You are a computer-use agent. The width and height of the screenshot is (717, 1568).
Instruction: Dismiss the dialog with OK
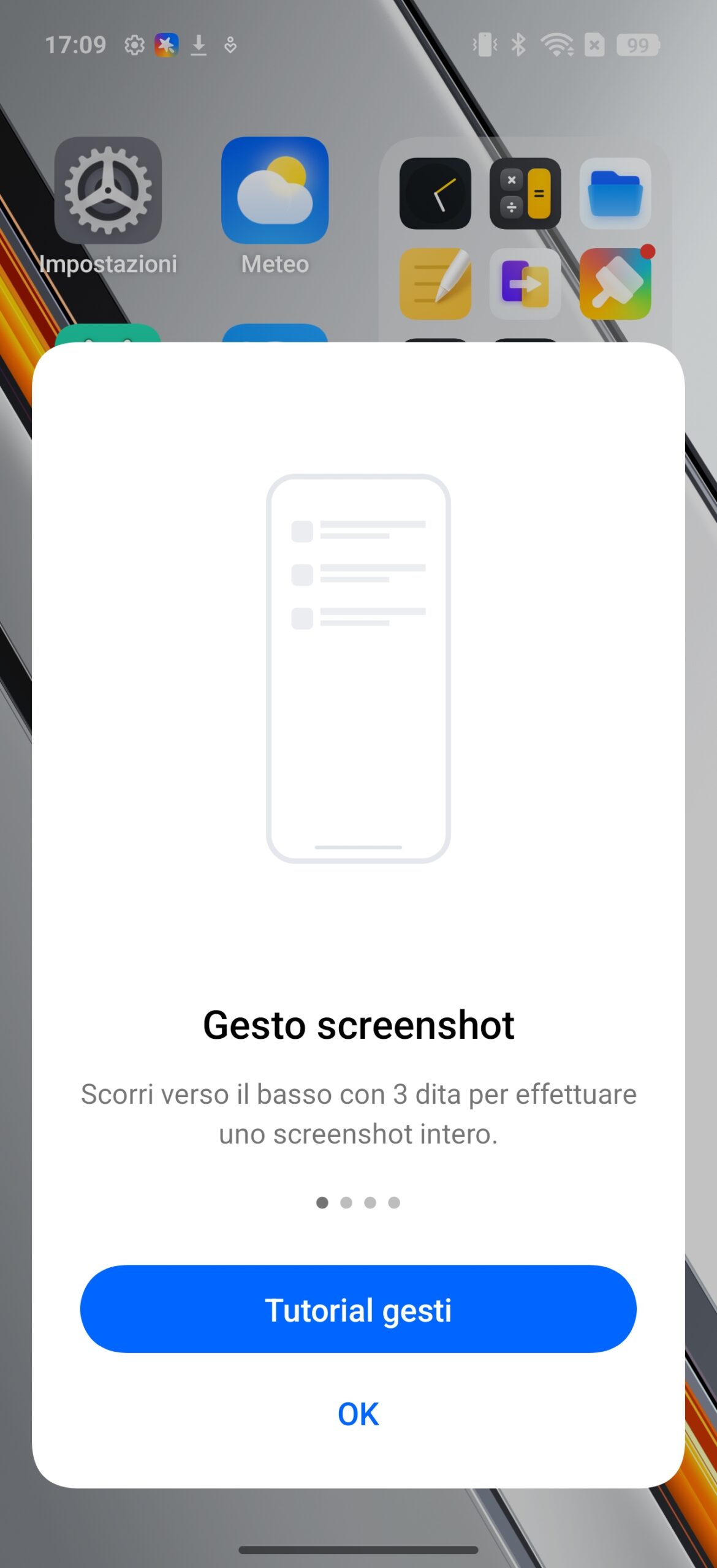coord(358,1414)
